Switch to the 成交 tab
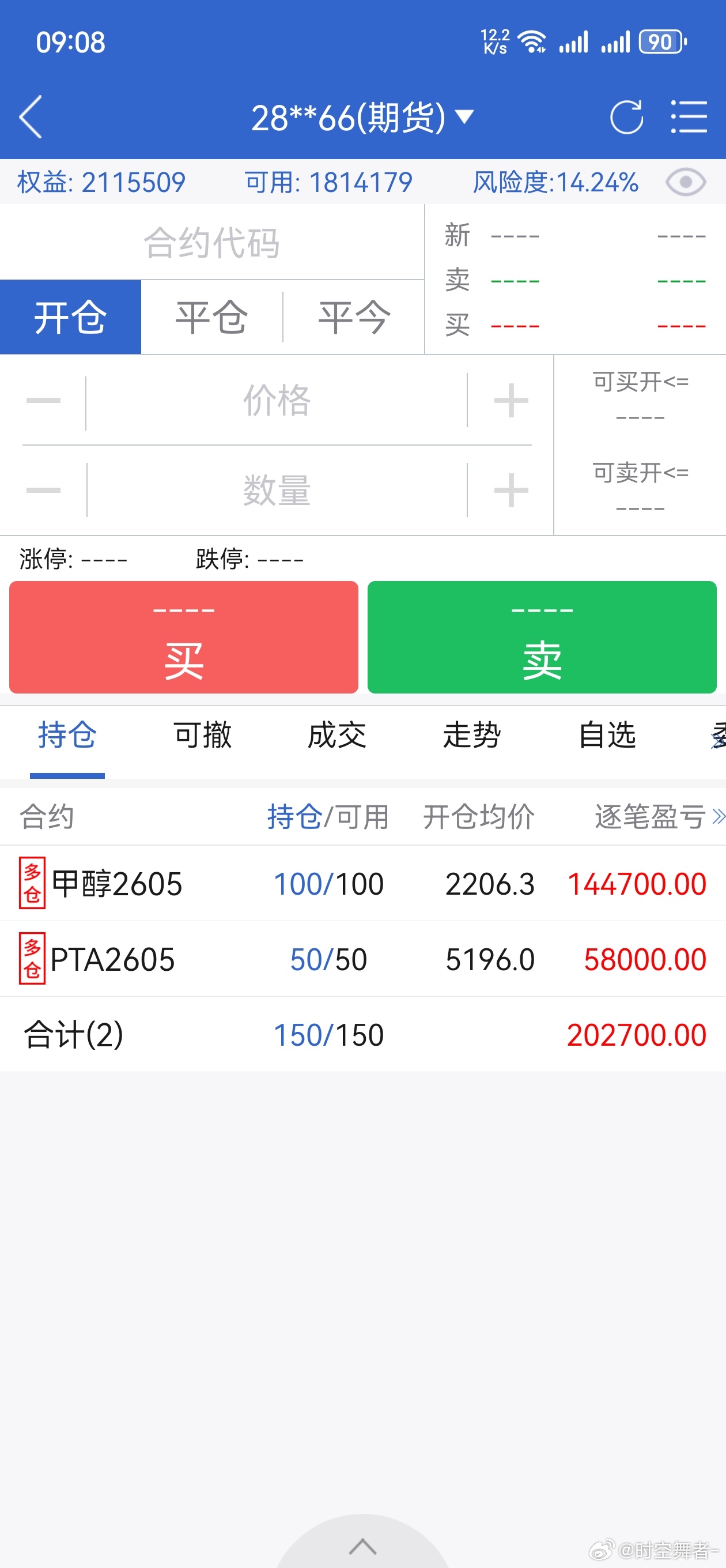 pos(338,736)
